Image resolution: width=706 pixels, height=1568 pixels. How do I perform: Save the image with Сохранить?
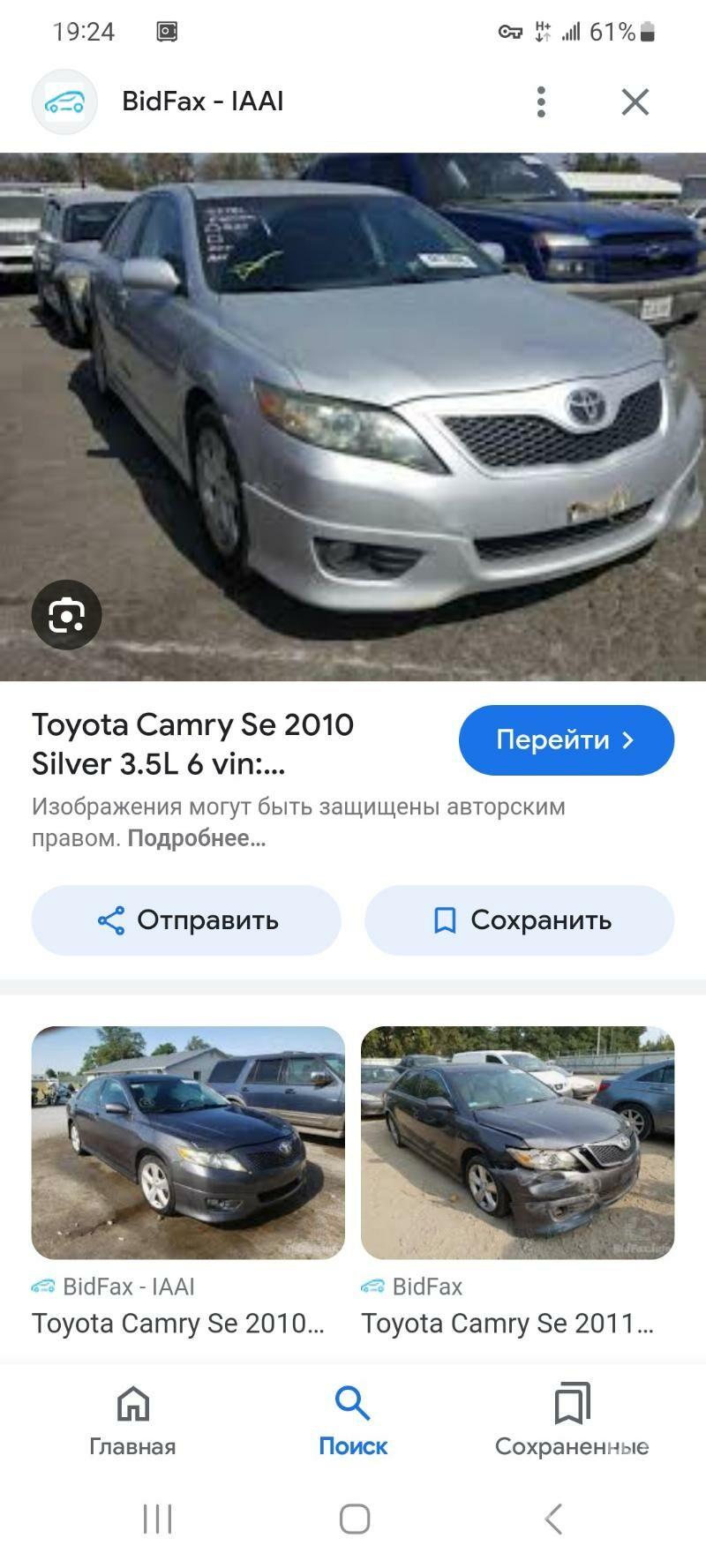point(520,919)
